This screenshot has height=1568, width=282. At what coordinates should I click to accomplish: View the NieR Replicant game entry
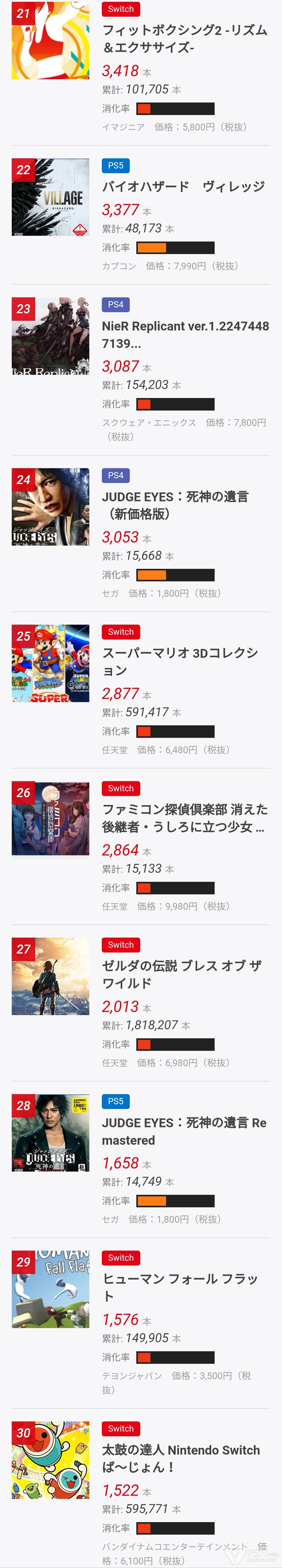tap(185, 334)
